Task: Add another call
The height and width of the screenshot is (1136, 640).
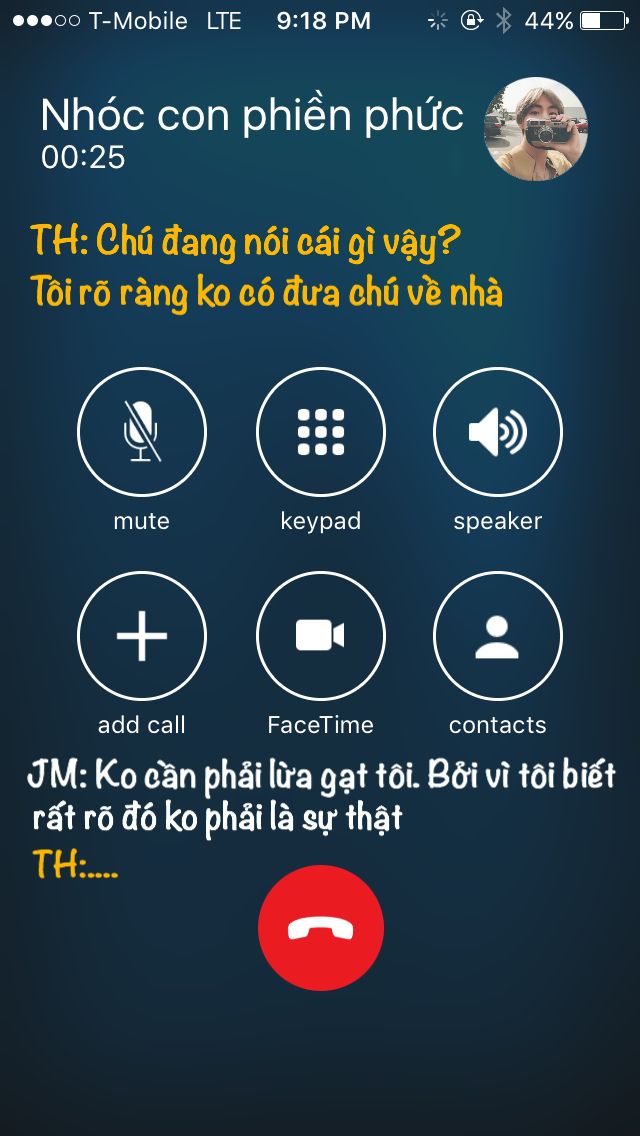Action: click(x=142, y=636)
